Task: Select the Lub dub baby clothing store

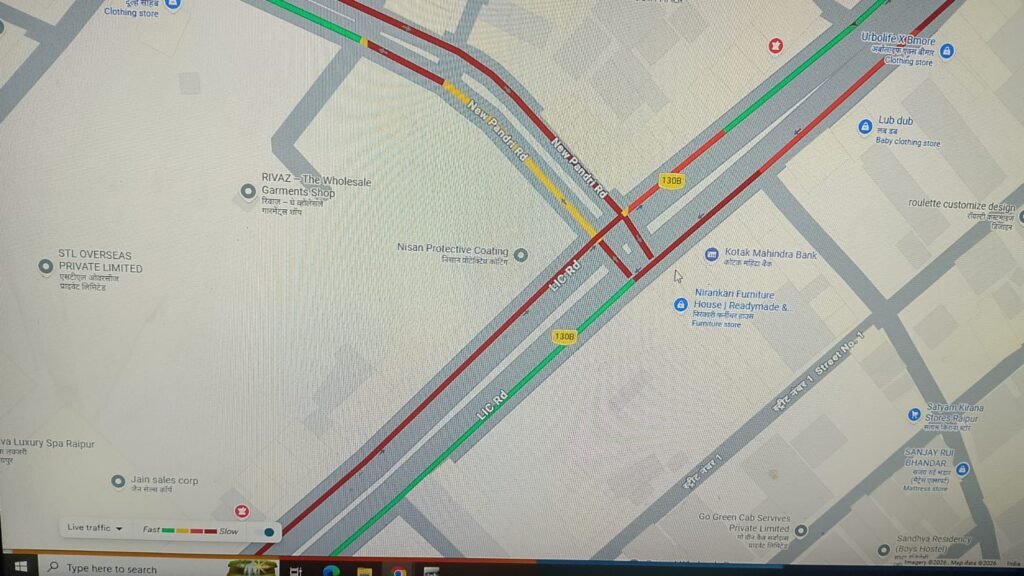Action: click(865, 127)
